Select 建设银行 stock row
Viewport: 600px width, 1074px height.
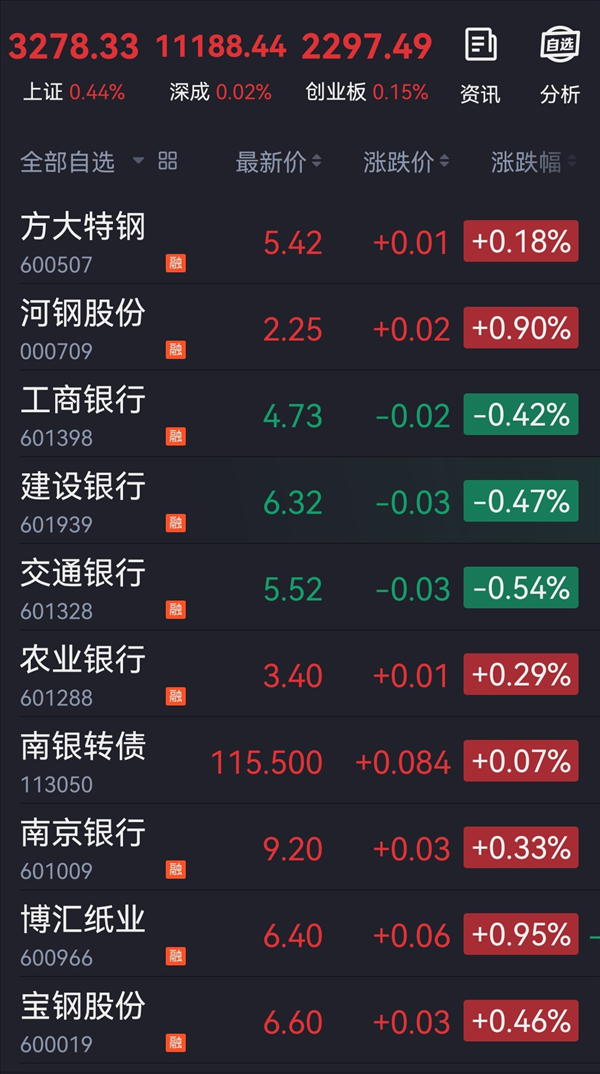(300, 501)
